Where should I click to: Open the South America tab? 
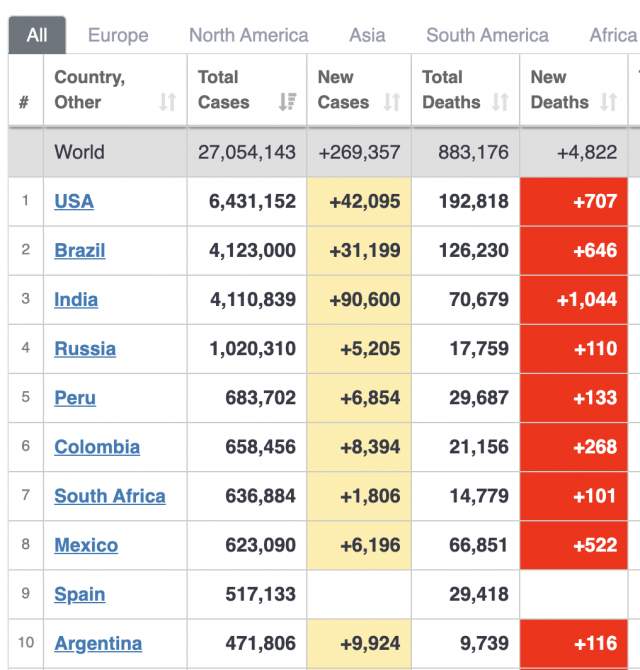(x=487, y=35)
